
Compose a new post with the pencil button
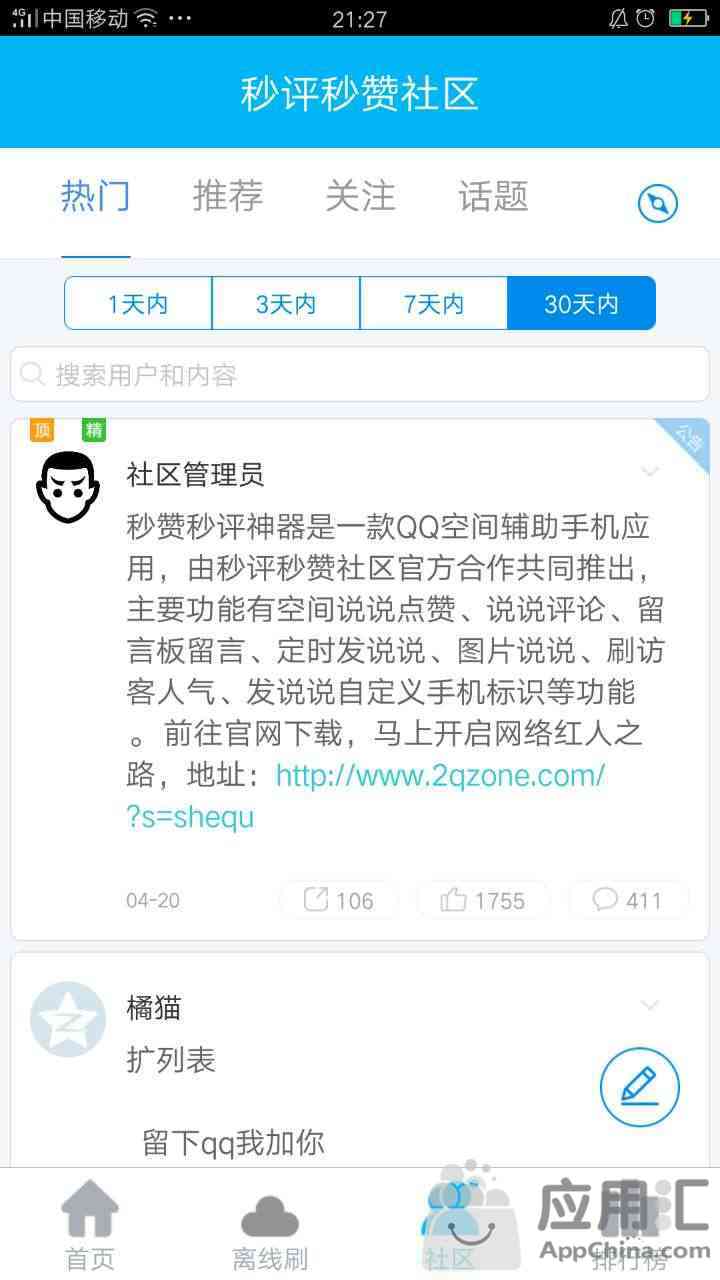tap(640, 1087)
